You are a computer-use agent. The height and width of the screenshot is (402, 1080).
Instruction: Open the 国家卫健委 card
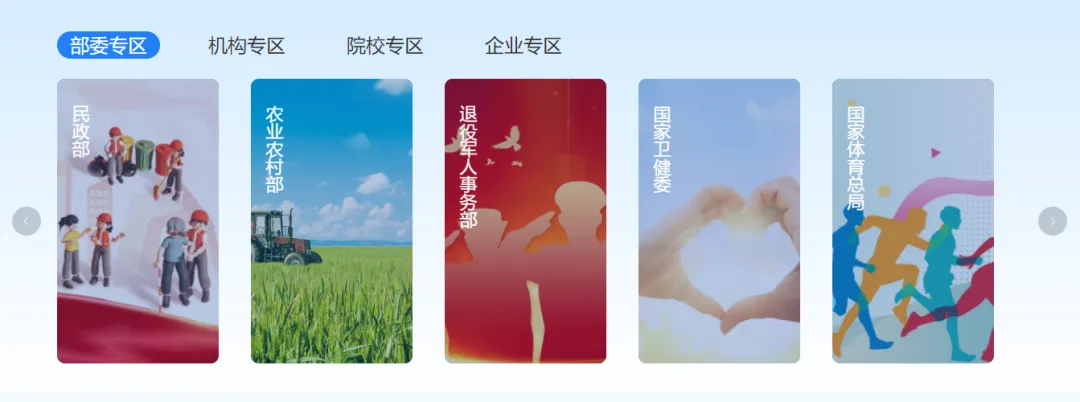click(719, 221)
